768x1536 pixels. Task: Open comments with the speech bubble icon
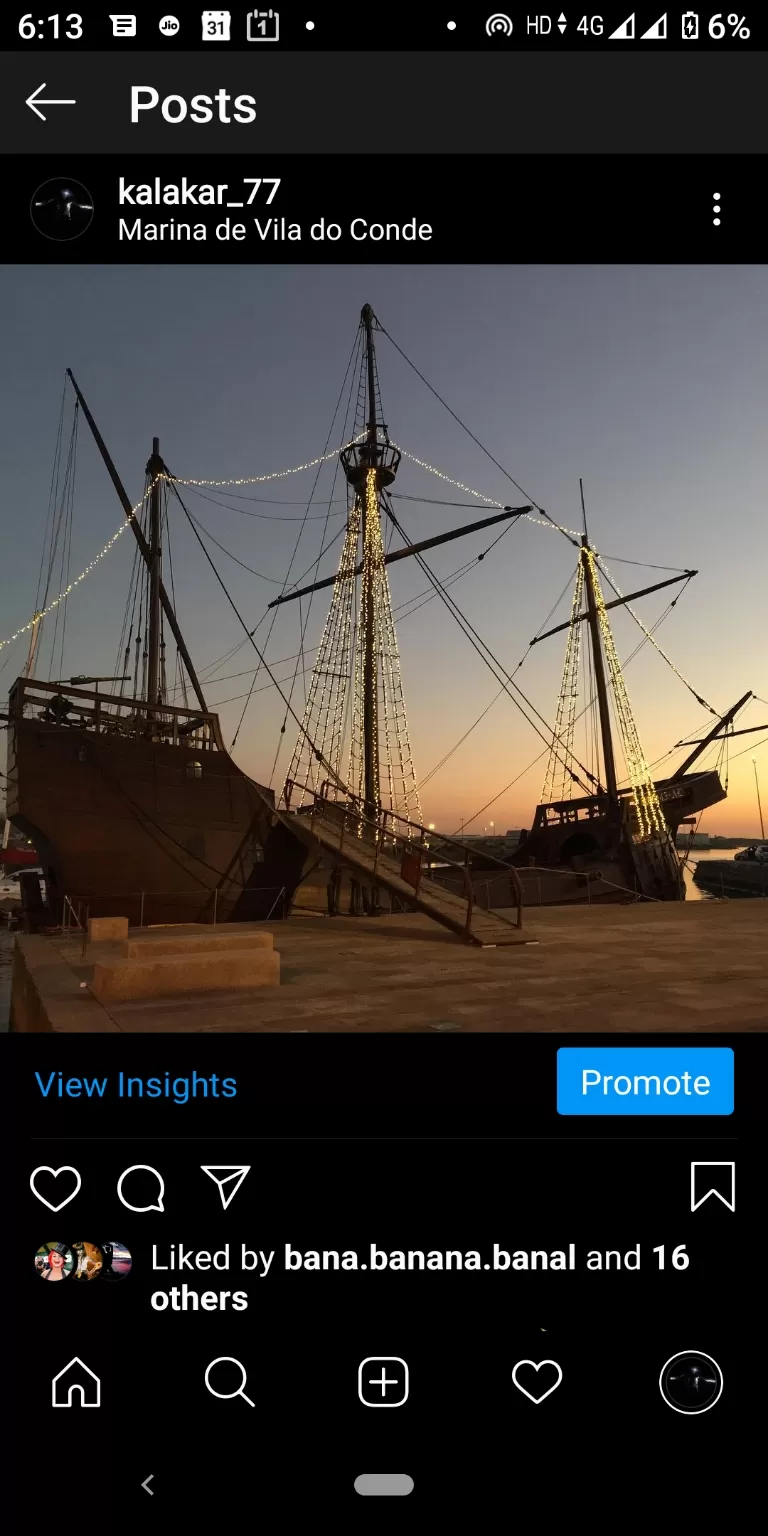(x=141, y=1188)
